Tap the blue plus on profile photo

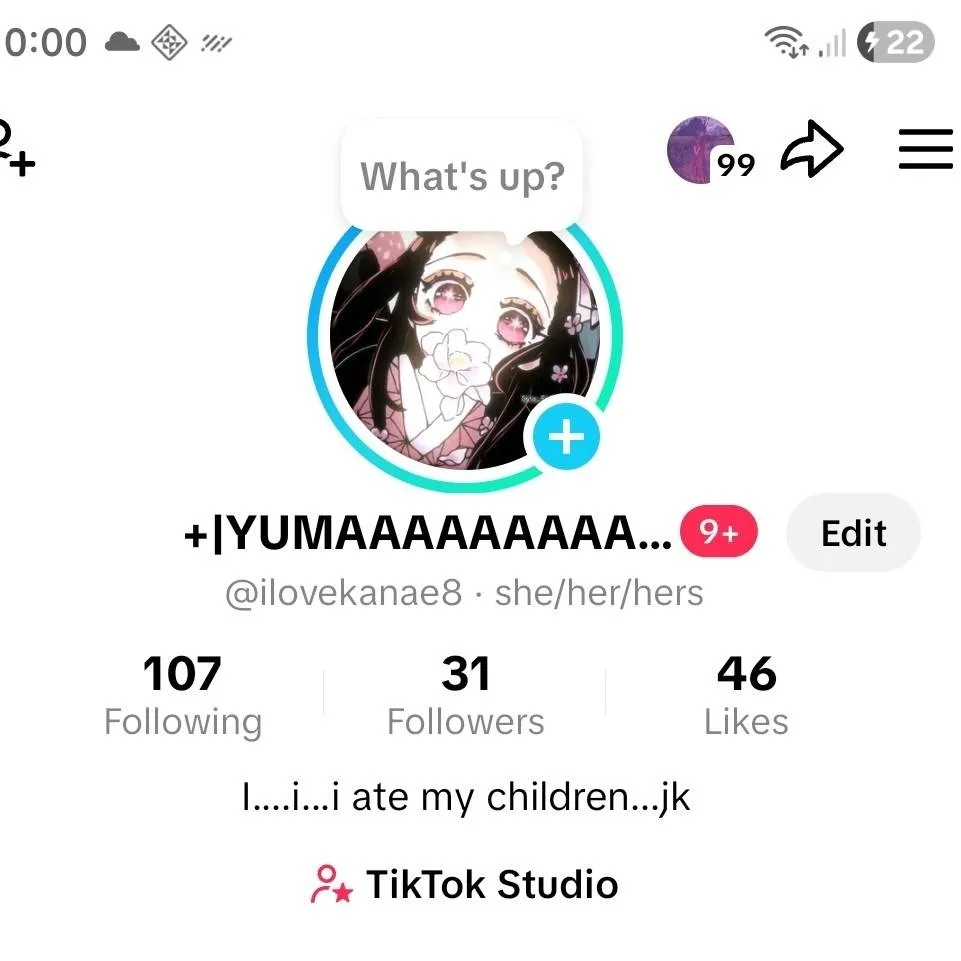(566, 437)
